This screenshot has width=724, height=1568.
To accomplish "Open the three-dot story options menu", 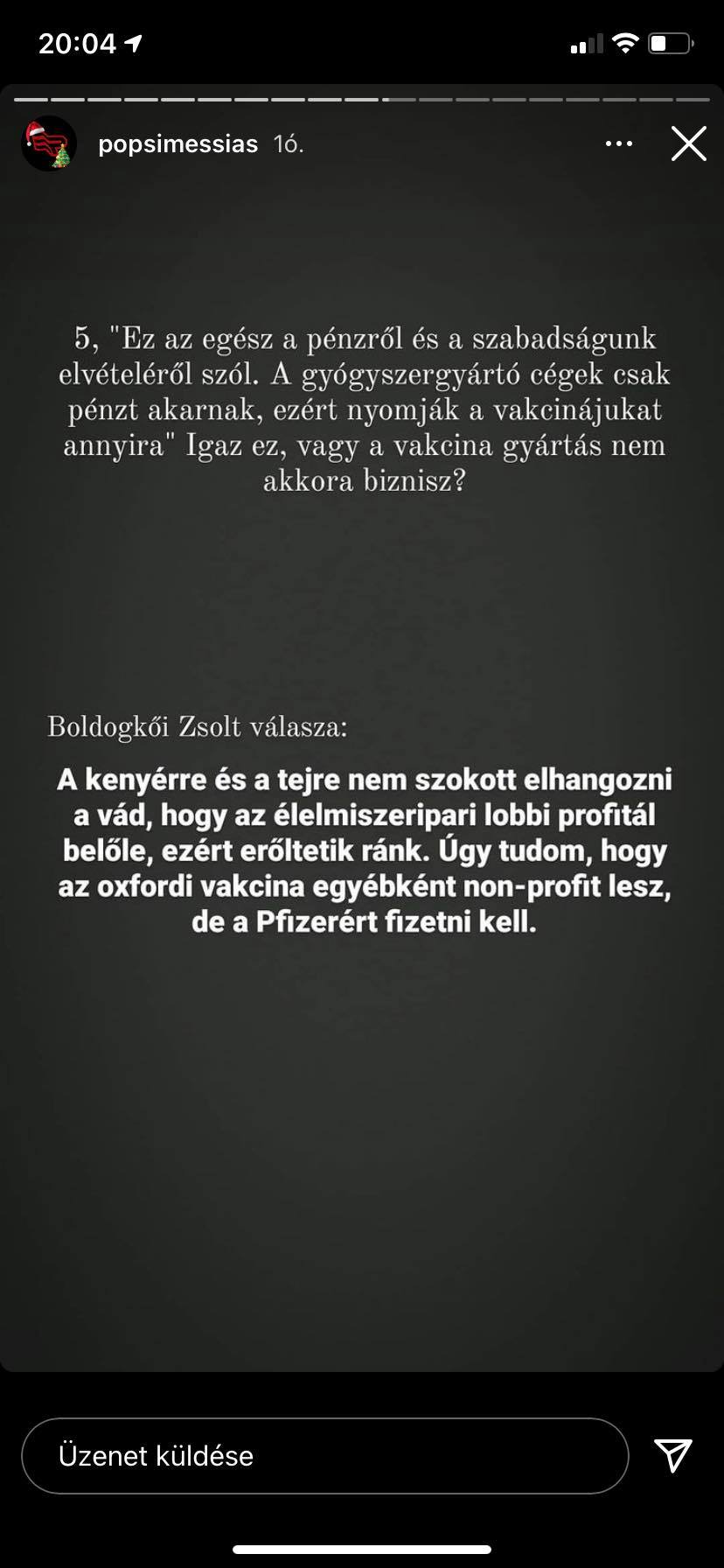I will [x=619, y=143].
